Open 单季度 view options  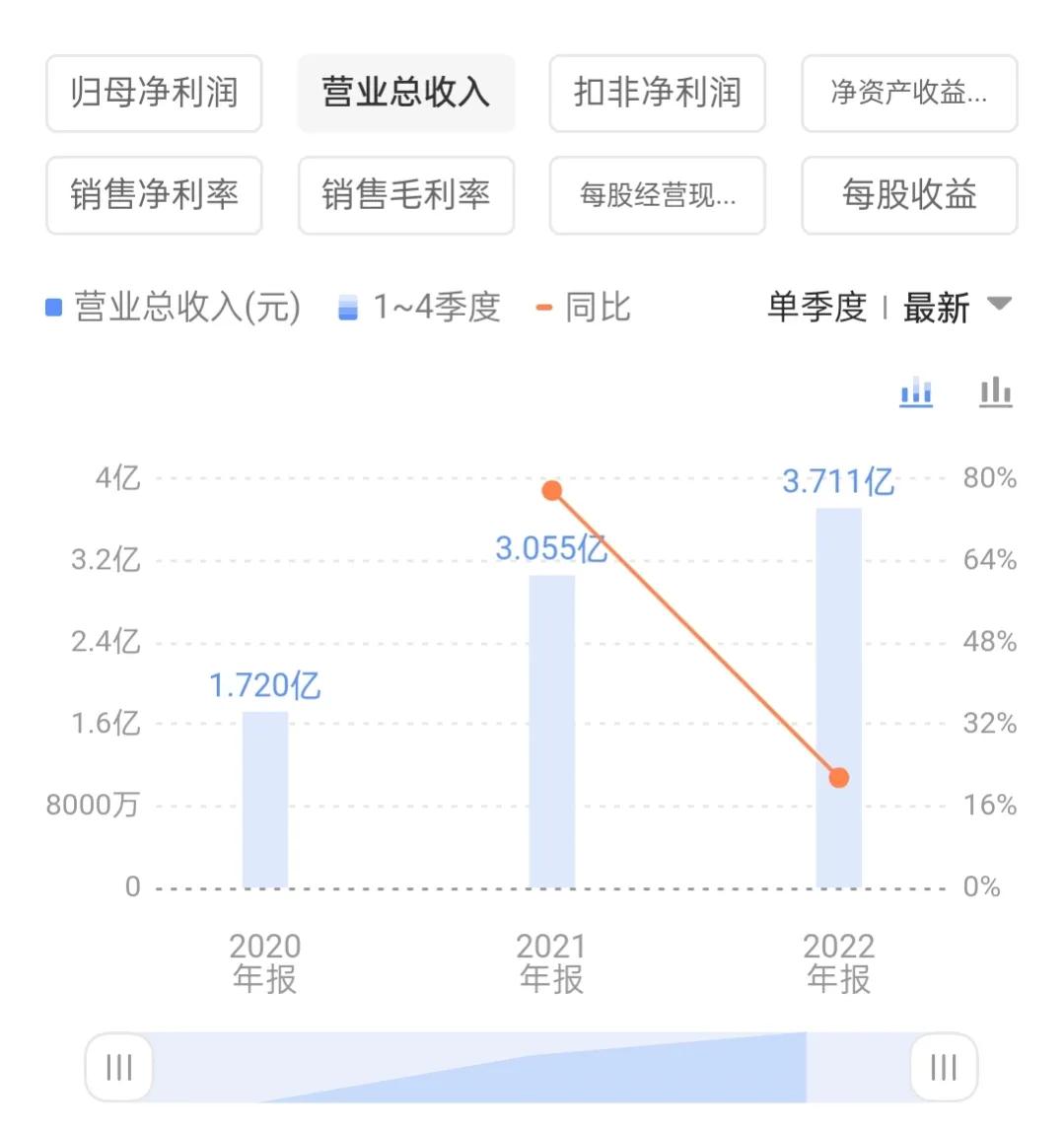[x=816, y=307]
